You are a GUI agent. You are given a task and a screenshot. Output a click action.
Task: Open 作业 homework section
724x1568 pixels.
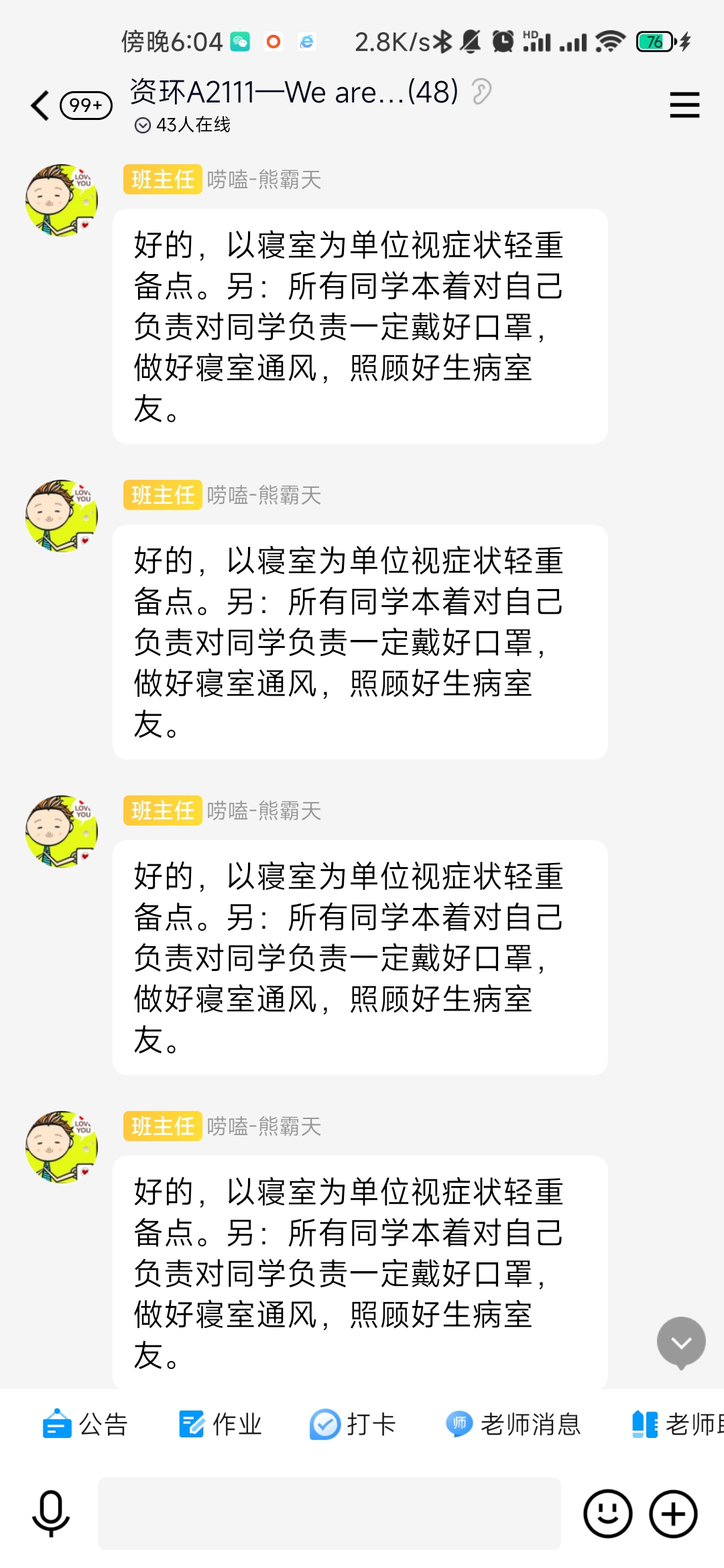[x=220, y=1424]
